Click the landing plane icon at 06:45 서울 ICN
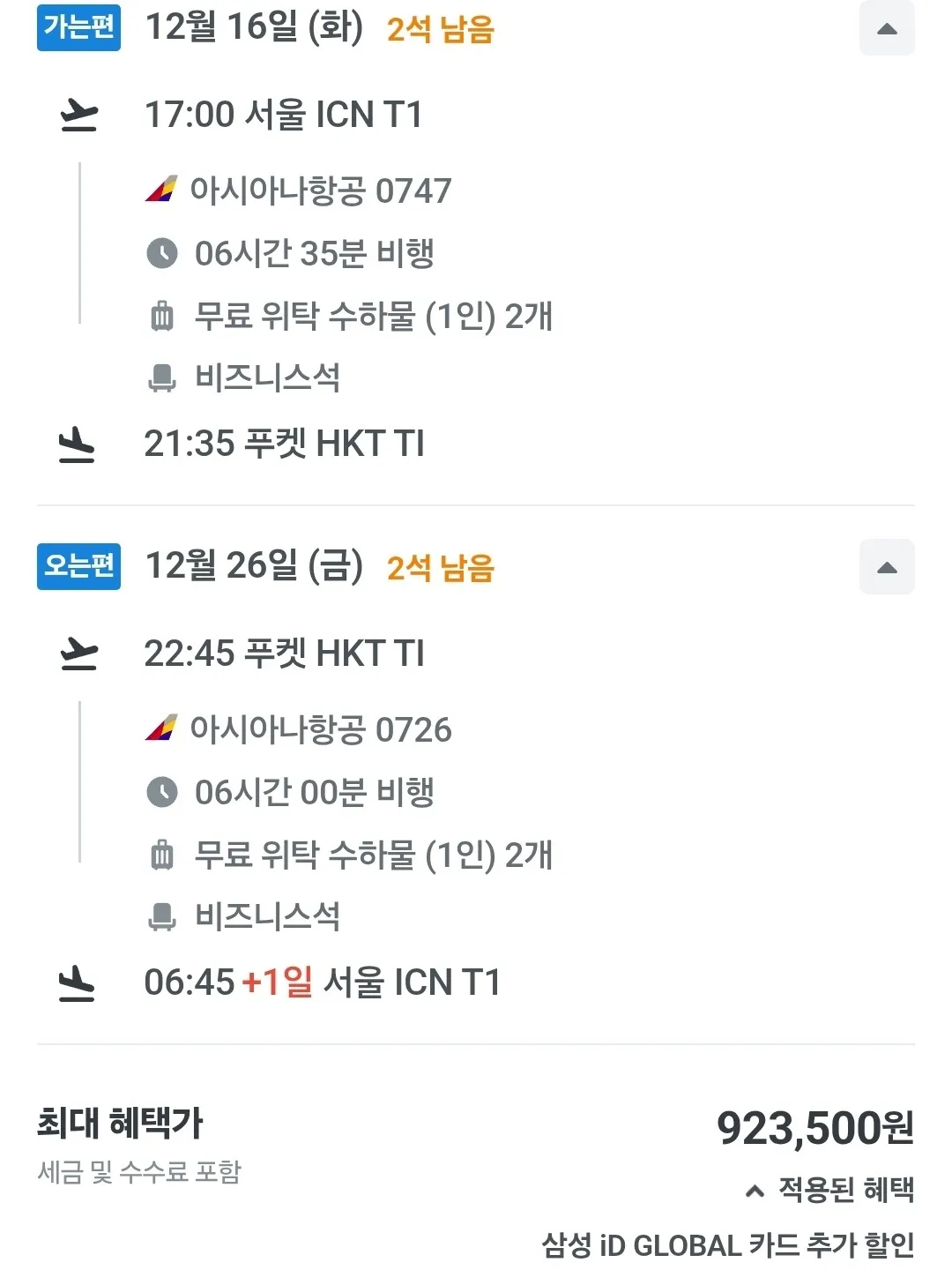Image resolution: width=952 pixels, height=1270 pixels. (78, 982)
